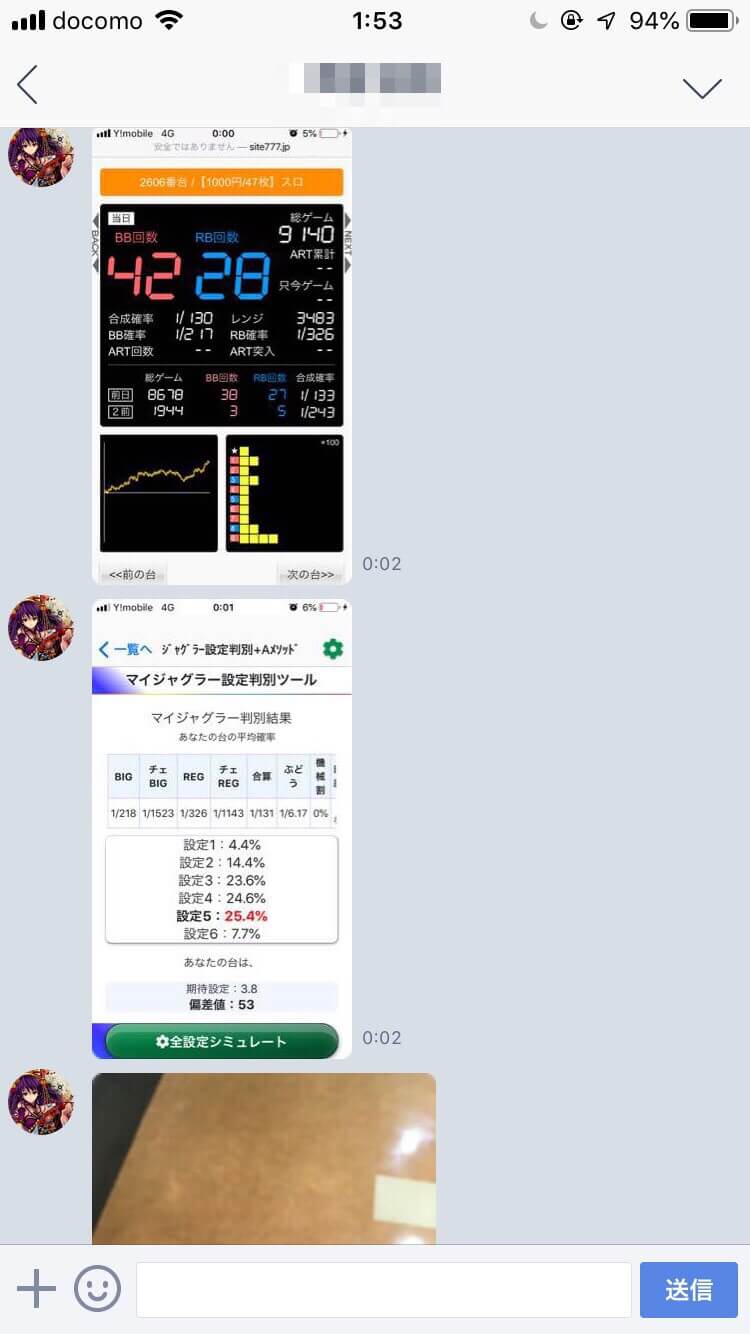The image size is (750, 1334).
Task: Open the blurry brown photo message
Action: (264, 1158)
